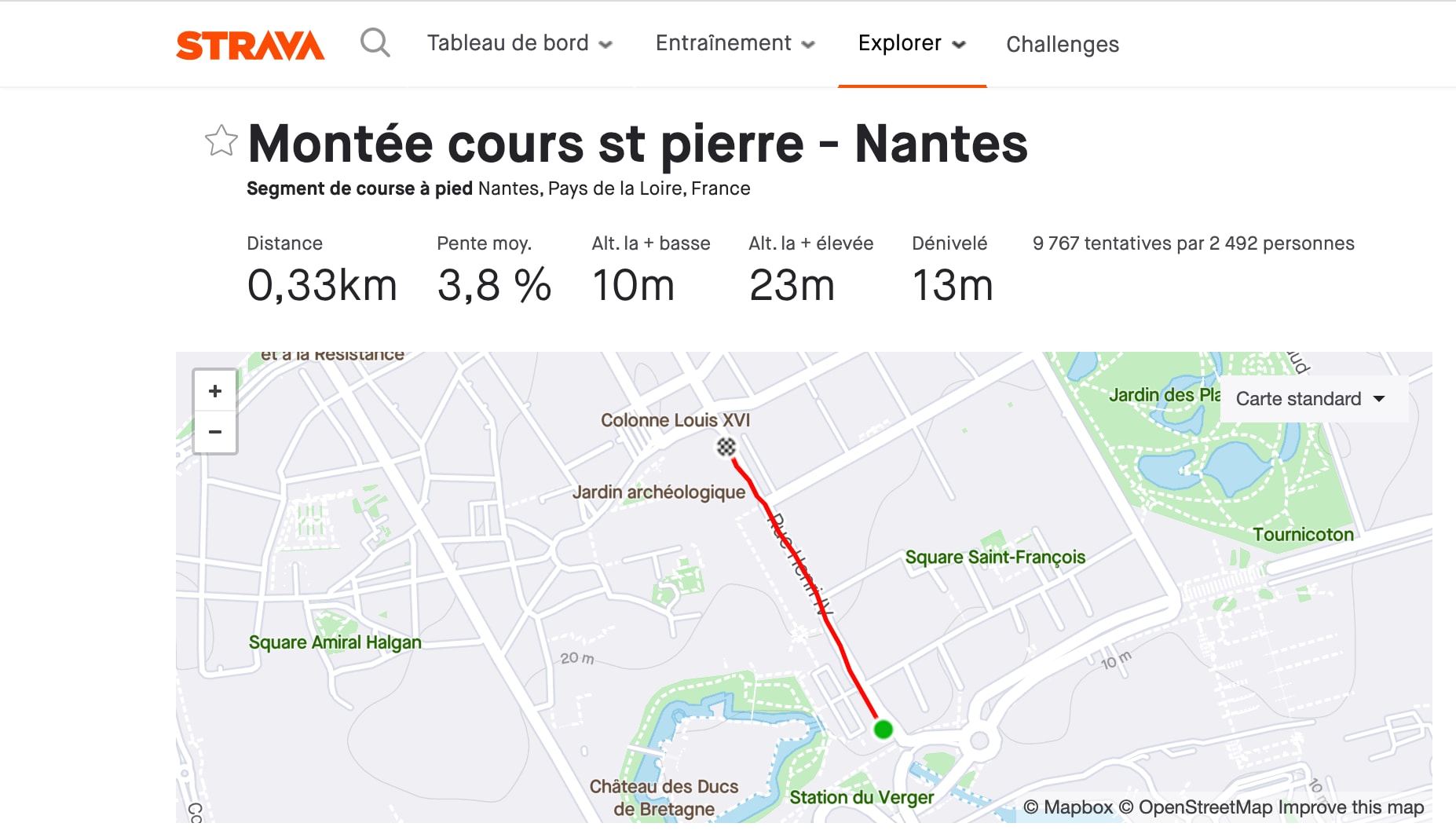Open the Strava home logo
Viewport: 1456px width, 834px height.
[250, 46]
